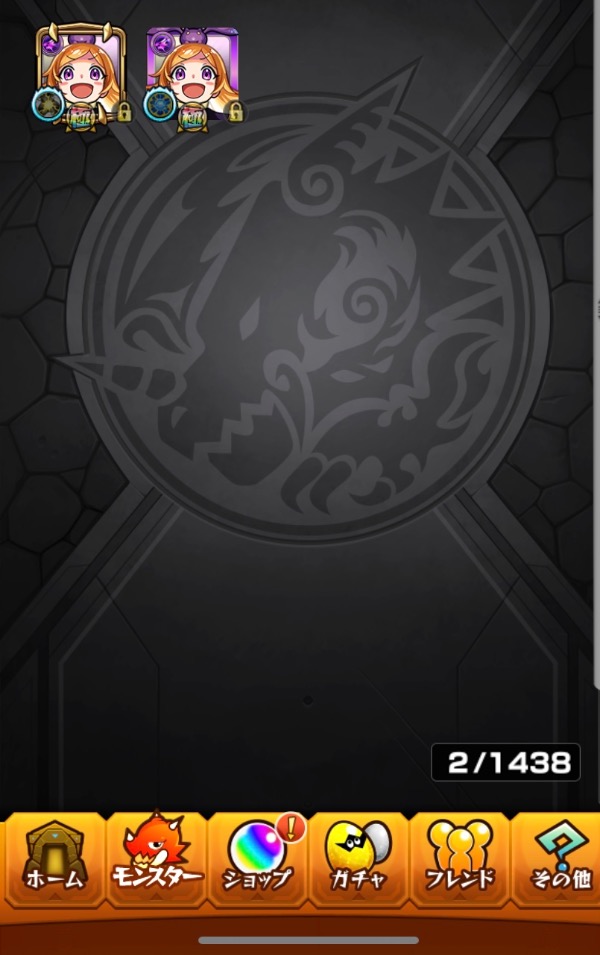Select the gold-framed monster card

[82, 73]
